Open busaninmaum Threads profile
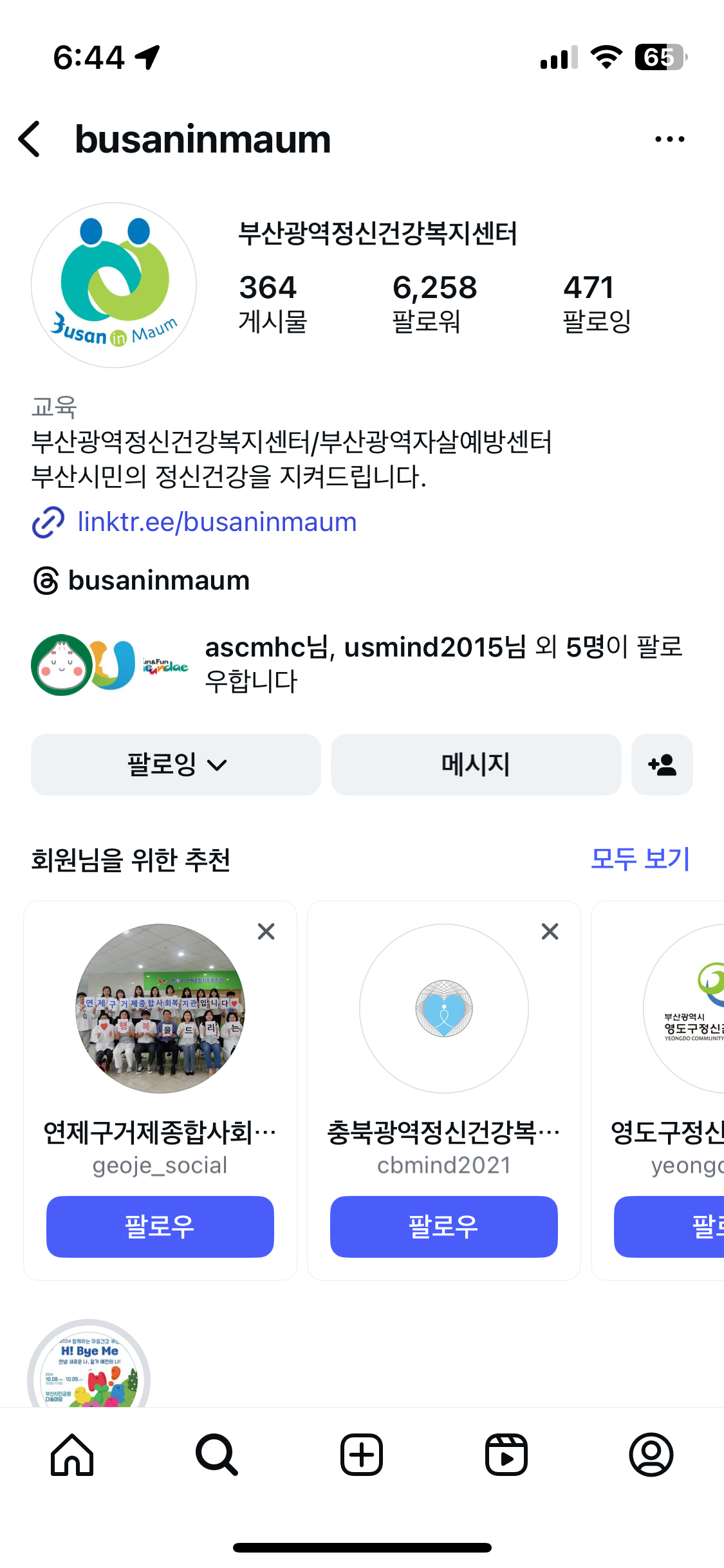The width and height of the screenshot is (724, 1568). tap(158, 581)
